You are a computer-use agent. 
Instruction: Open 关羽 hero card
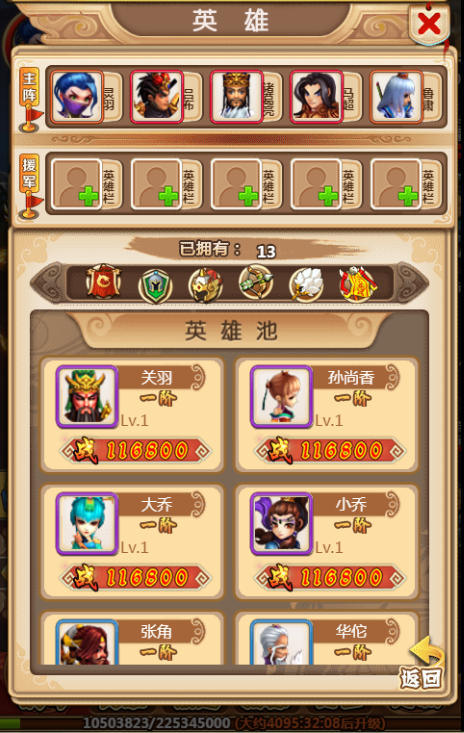tap(132, 415)
